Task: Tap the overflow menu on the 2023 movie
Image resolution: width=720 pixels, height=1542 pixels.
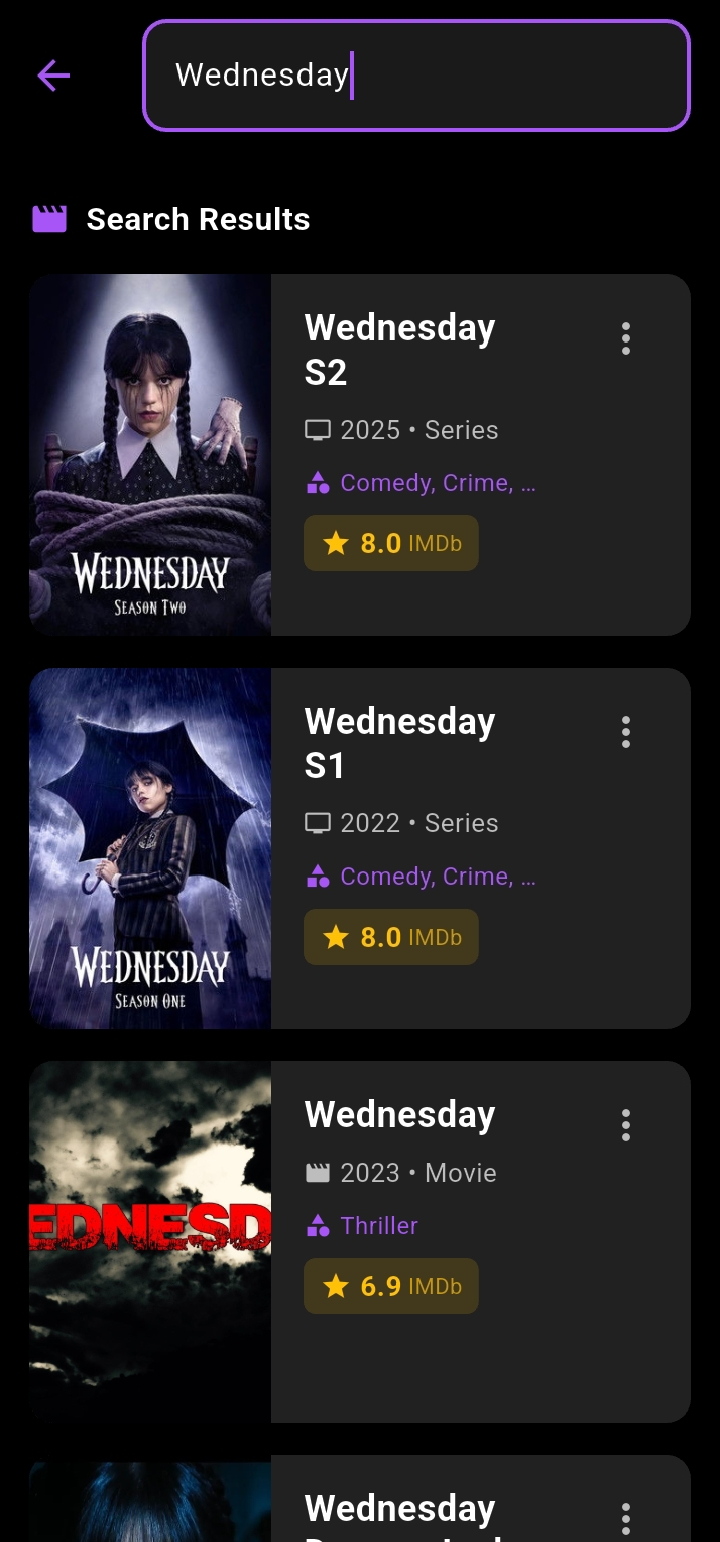Action: pyautogui.click(x=626, y=1125)
